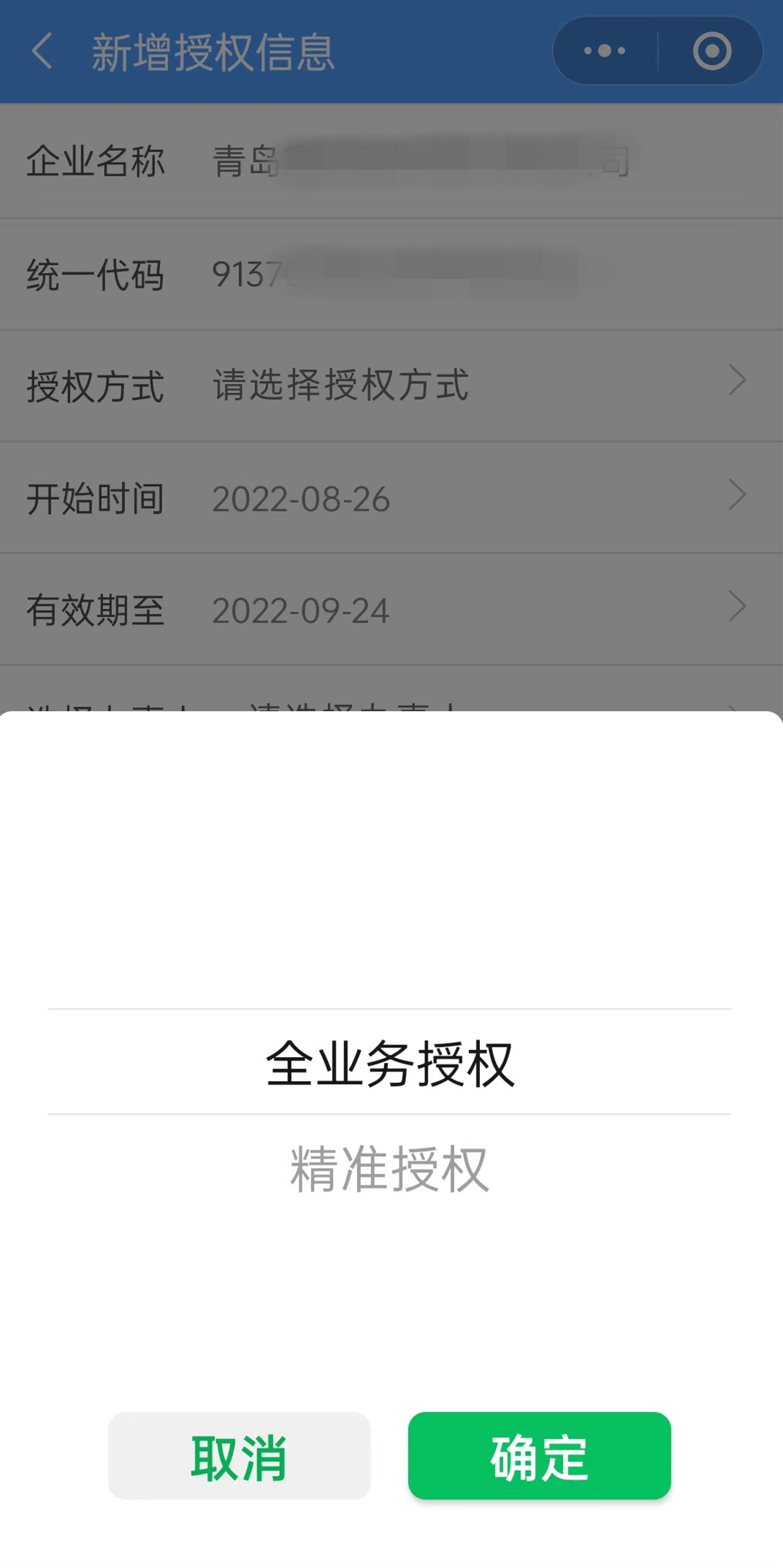Choose 全业务授权 in the picker
Screen dimensions: 783x1568
coord(389,1064)
